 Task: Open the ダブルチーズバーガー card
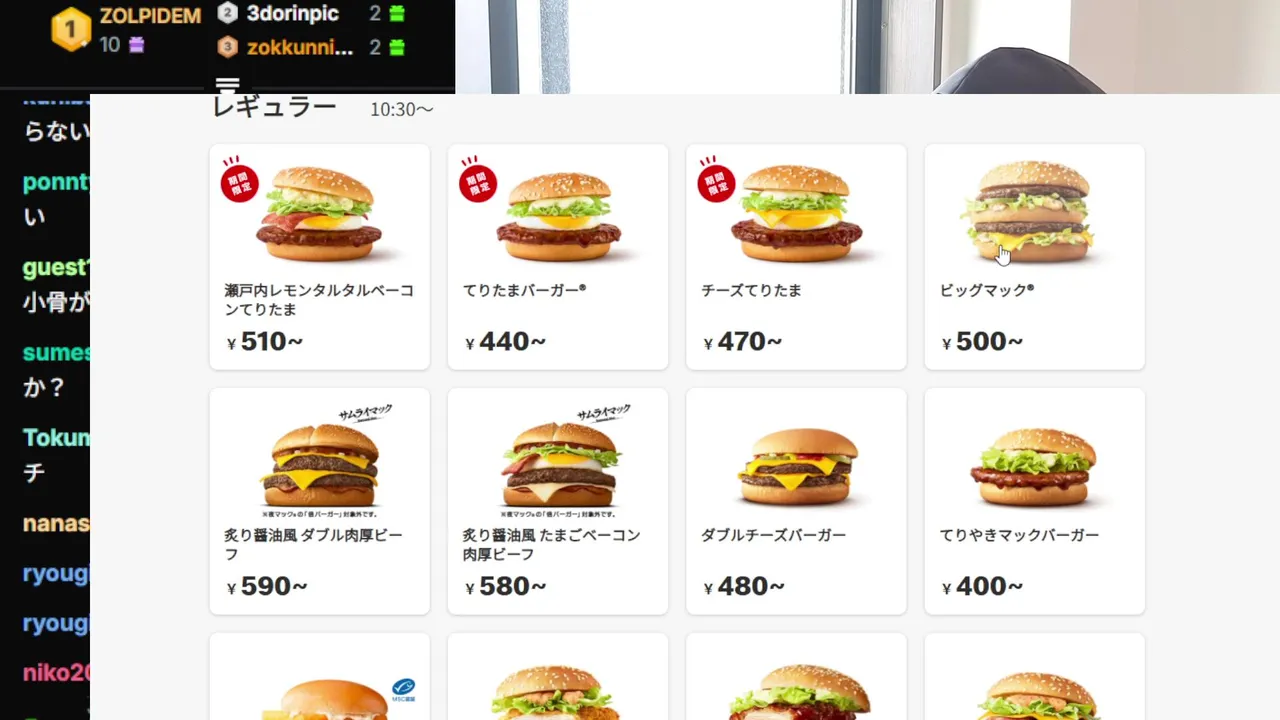795,500
